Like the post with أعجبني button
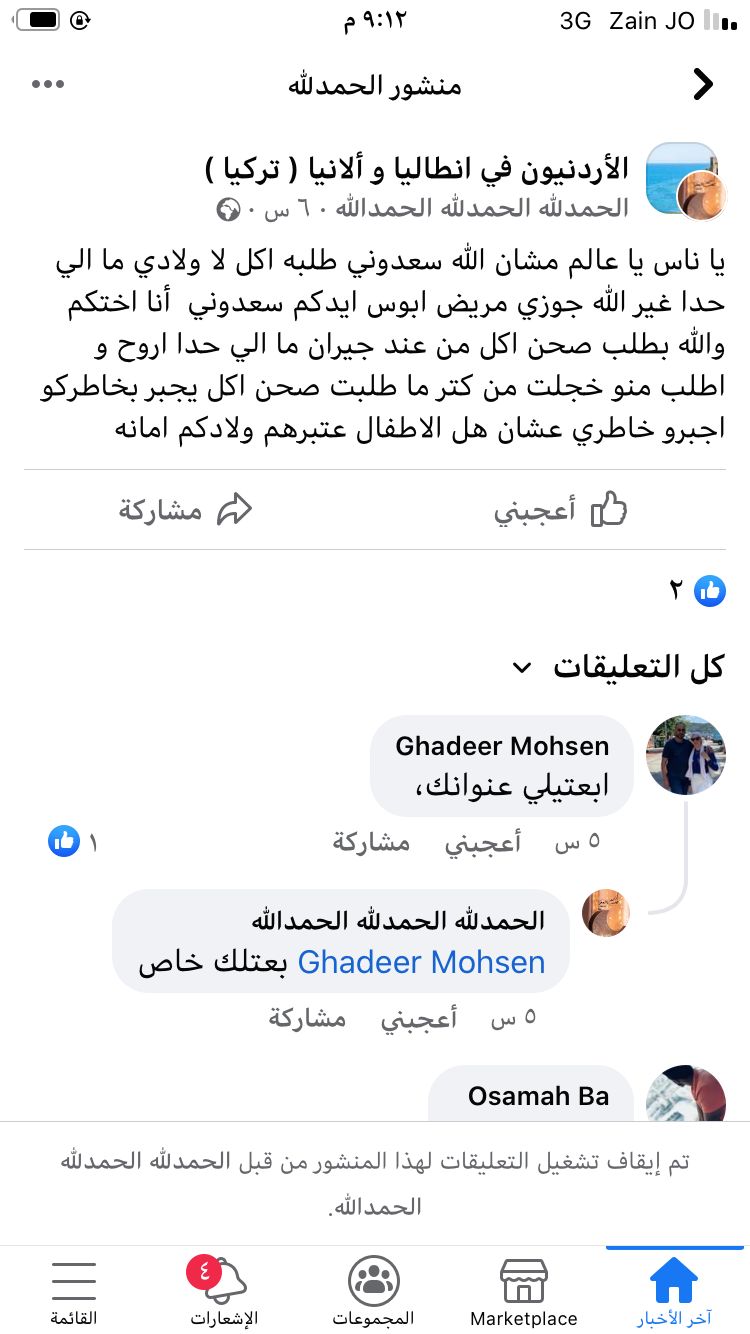The image size is (750, 1334). [x=560, y=510]
